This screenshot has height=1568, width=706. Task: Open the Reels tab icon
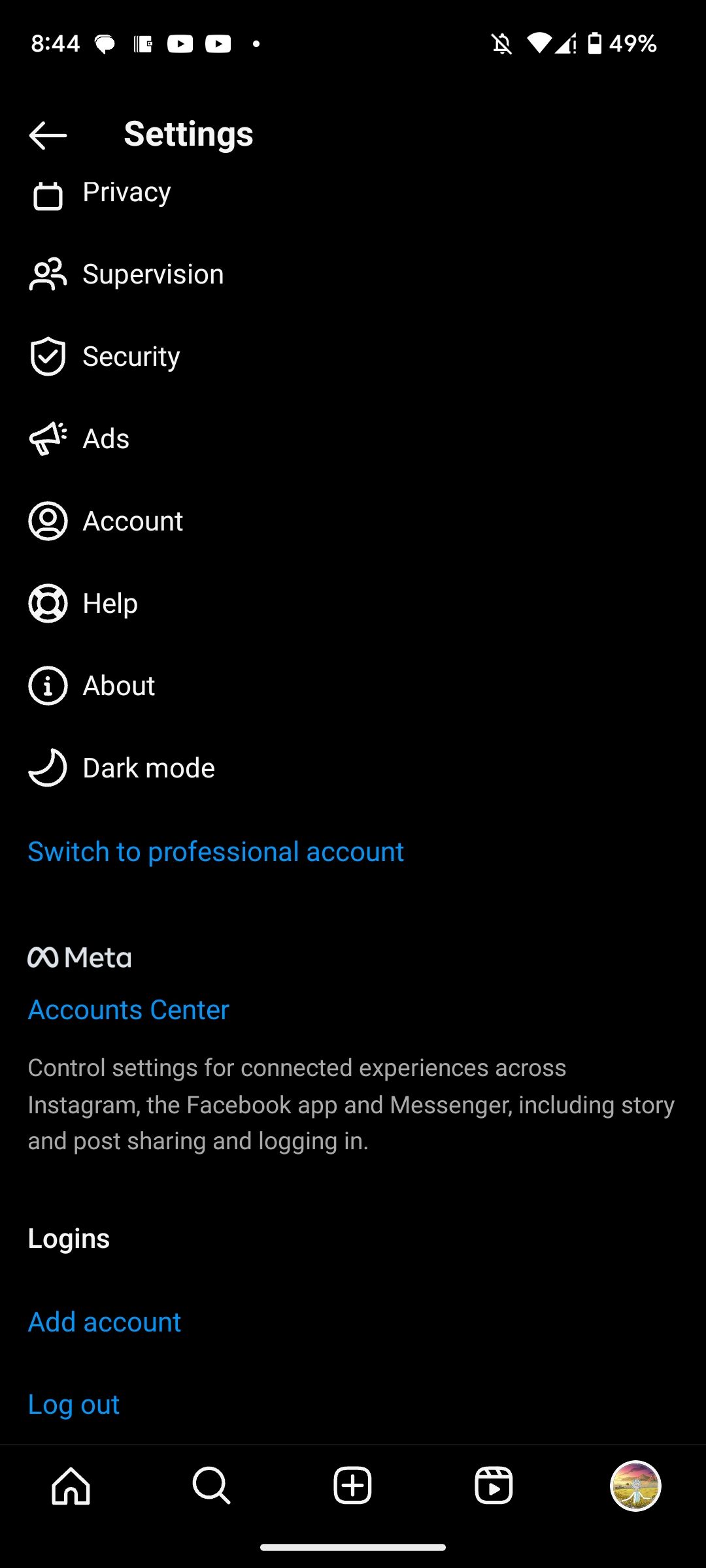point(494,1486)
